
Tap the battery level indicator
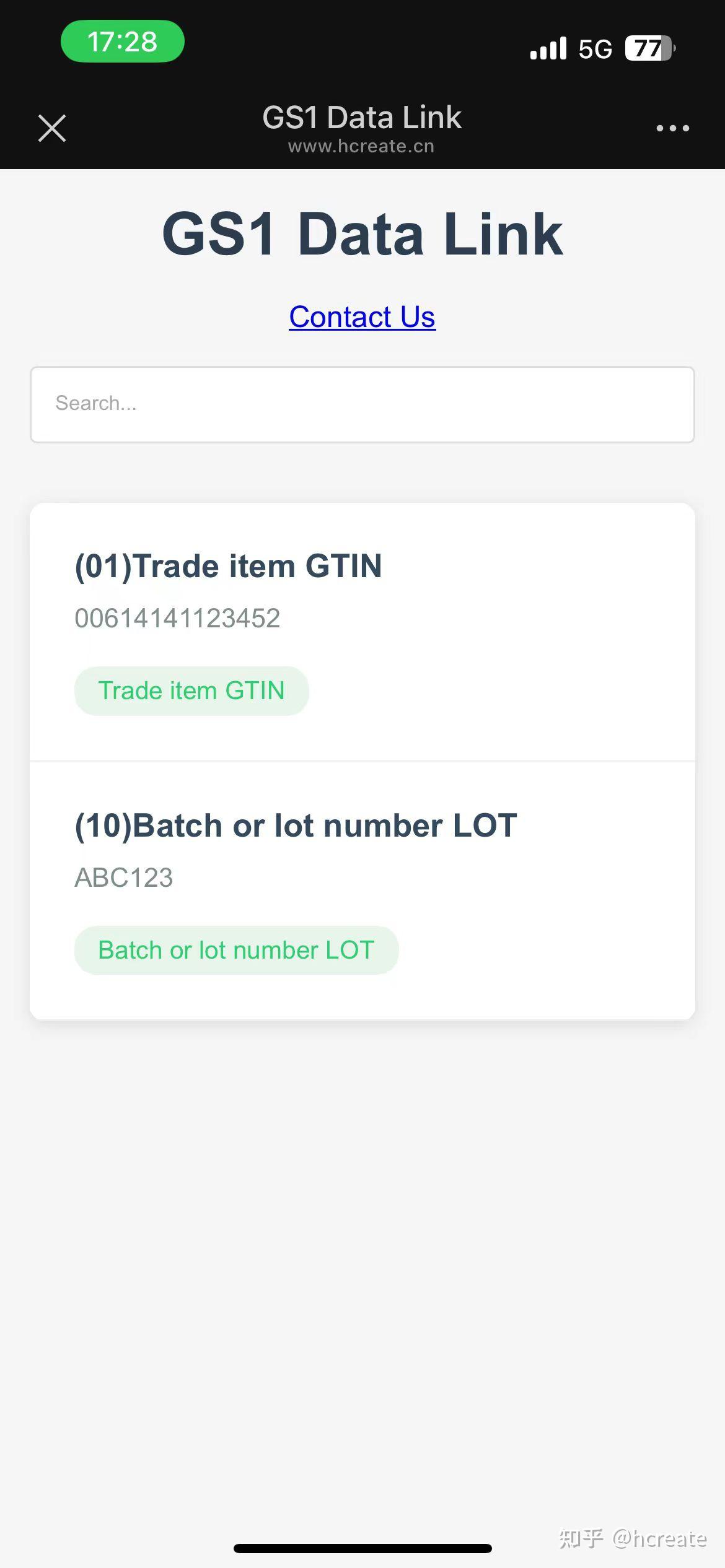click(647, 48)
